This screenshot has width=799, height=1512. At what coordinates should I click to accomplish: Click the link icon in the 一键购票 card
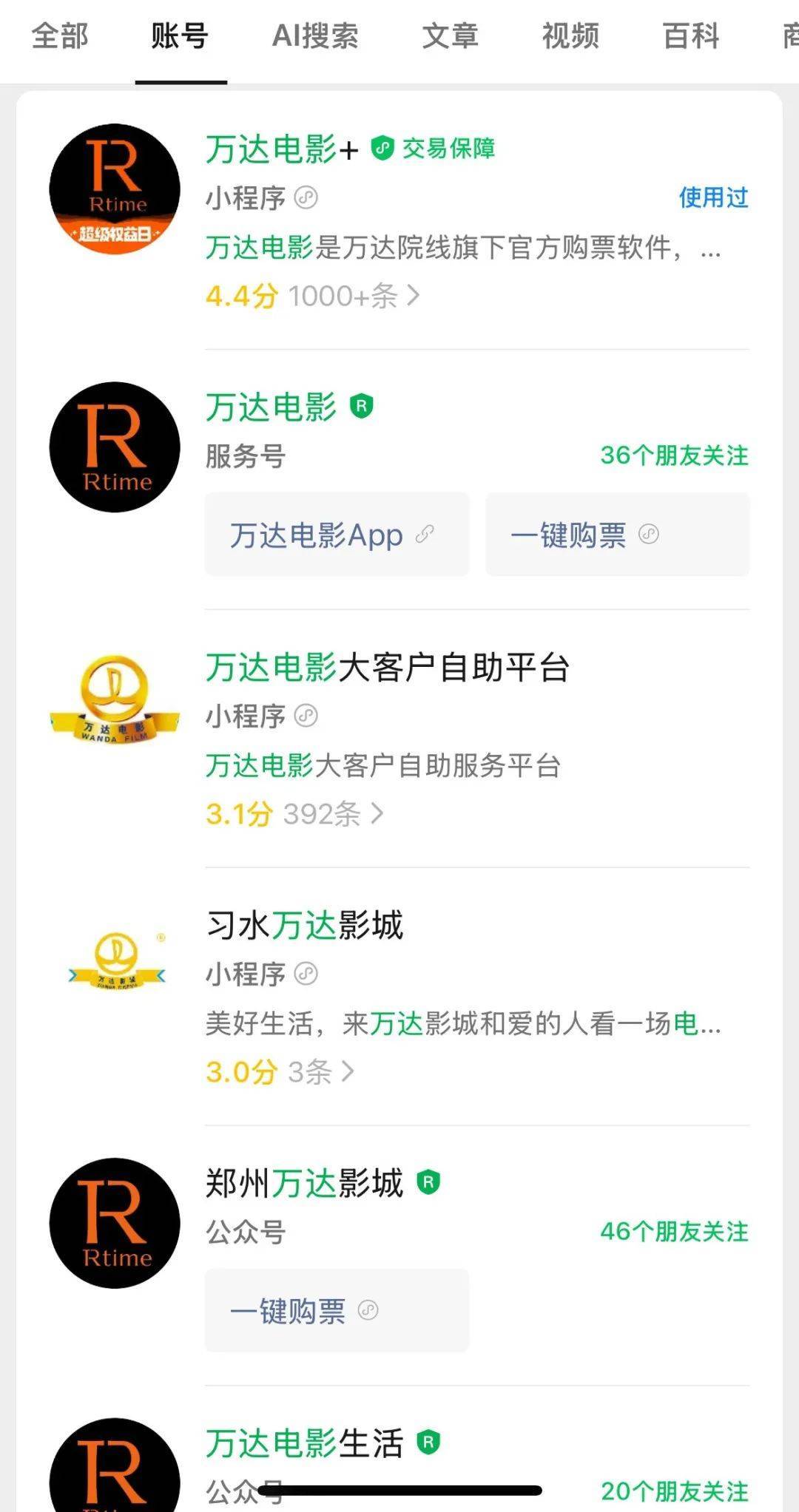tap(368, 1311)
